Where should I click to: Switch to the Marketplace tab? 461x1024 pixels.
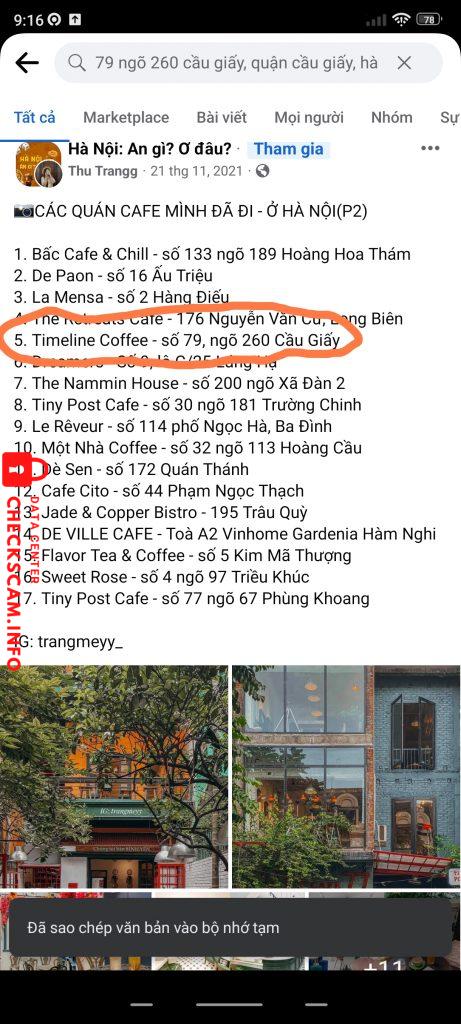coord(126,118)
